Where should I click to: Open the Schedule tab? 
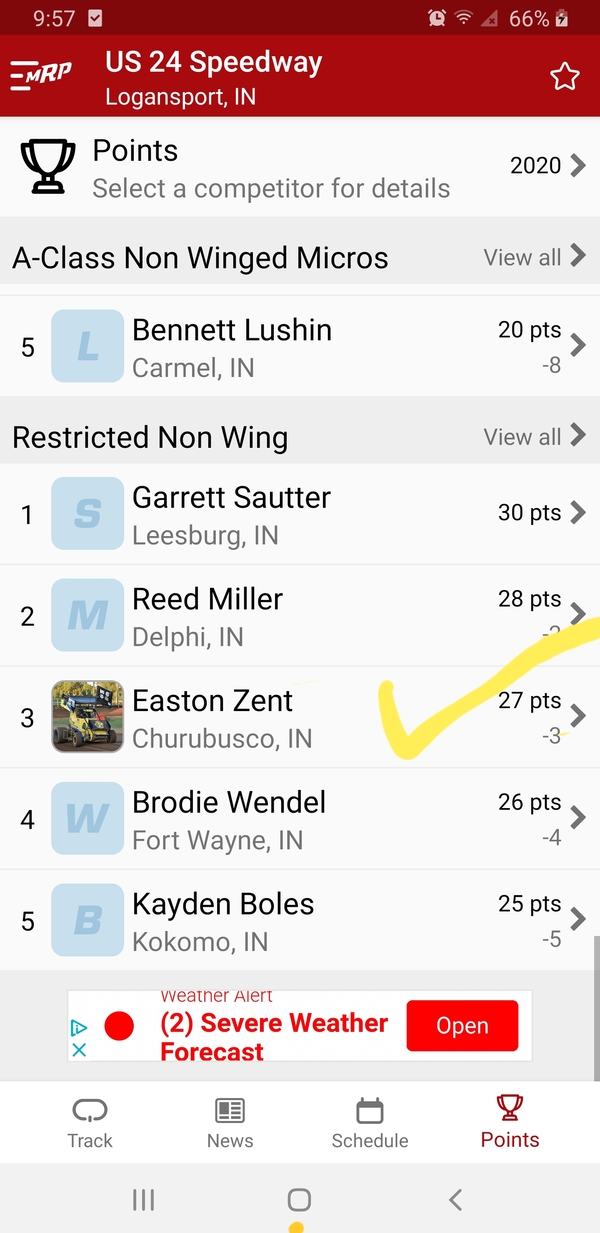[370, 1122]
